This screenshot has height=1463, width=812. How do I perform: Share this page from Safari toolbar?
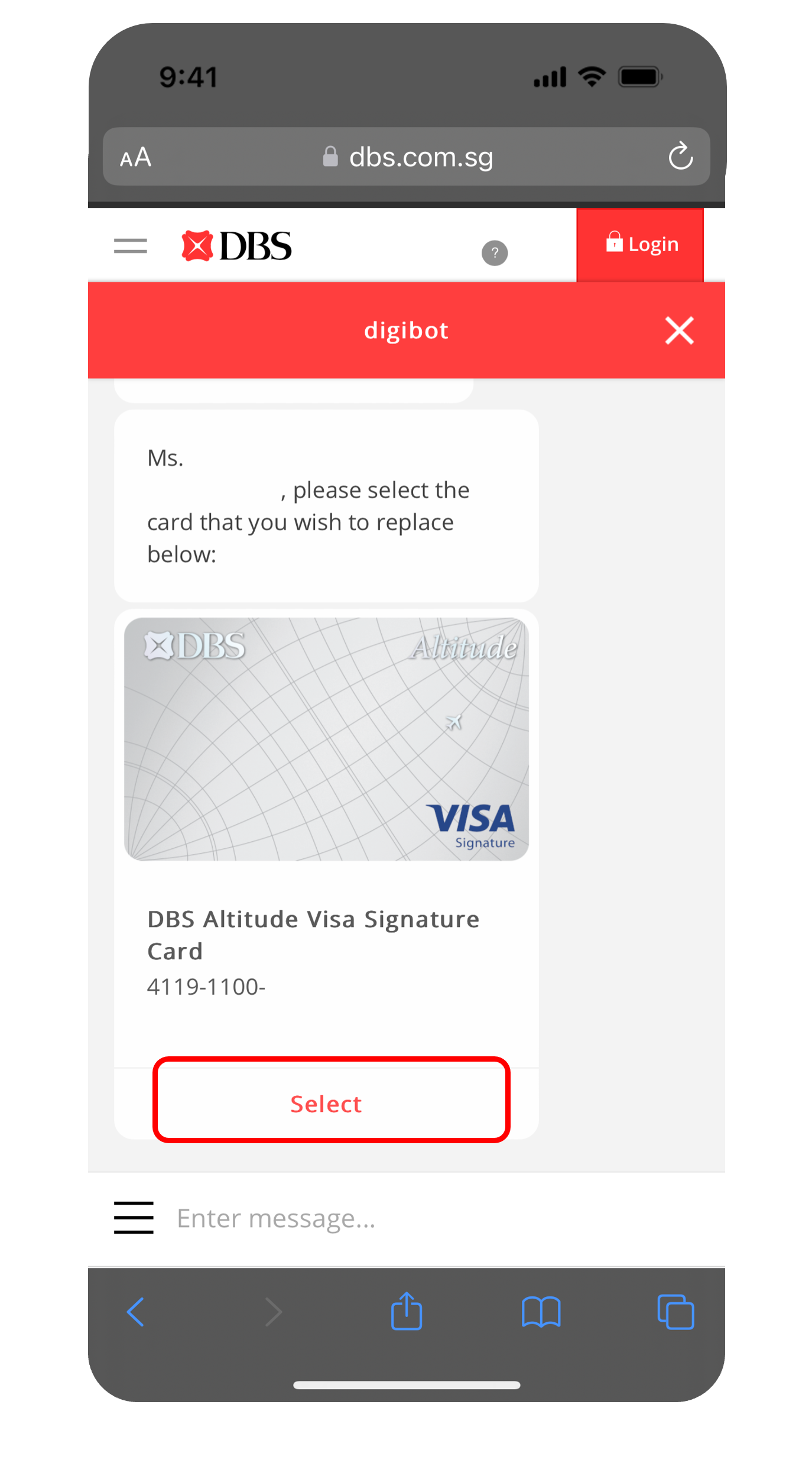pos(407,1311)
